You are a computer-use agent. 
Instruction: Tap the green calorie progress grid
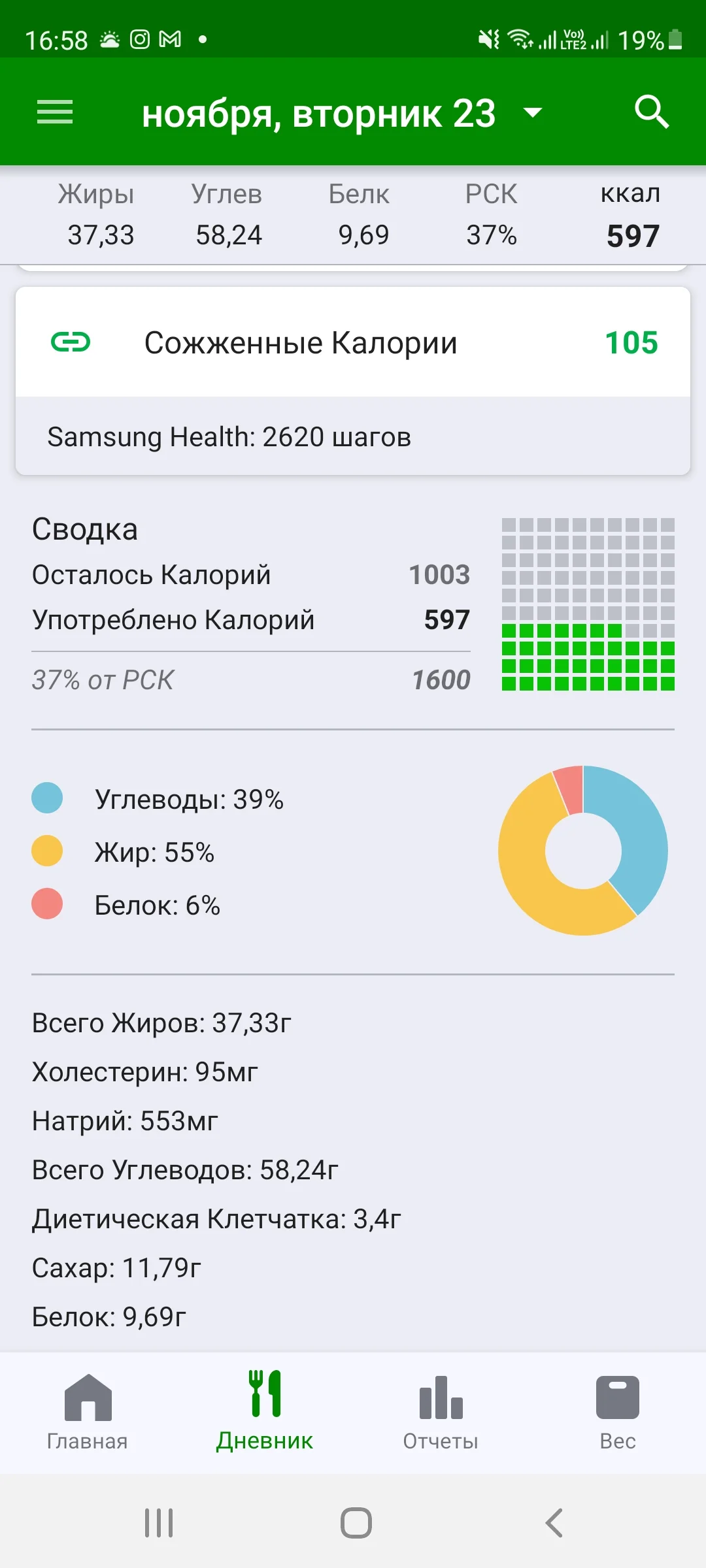[586, 657]
